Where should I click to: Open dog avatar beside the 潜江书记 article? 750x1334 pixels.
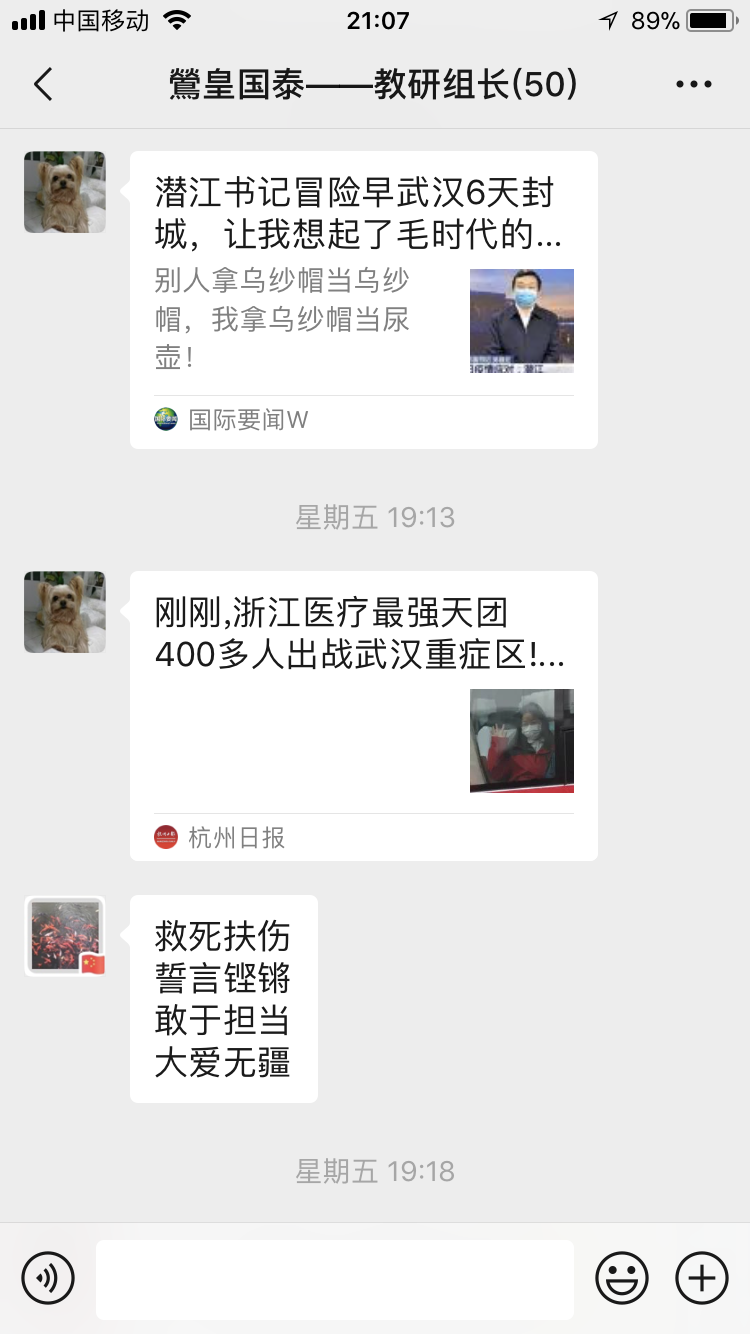[x=65, y=192]
